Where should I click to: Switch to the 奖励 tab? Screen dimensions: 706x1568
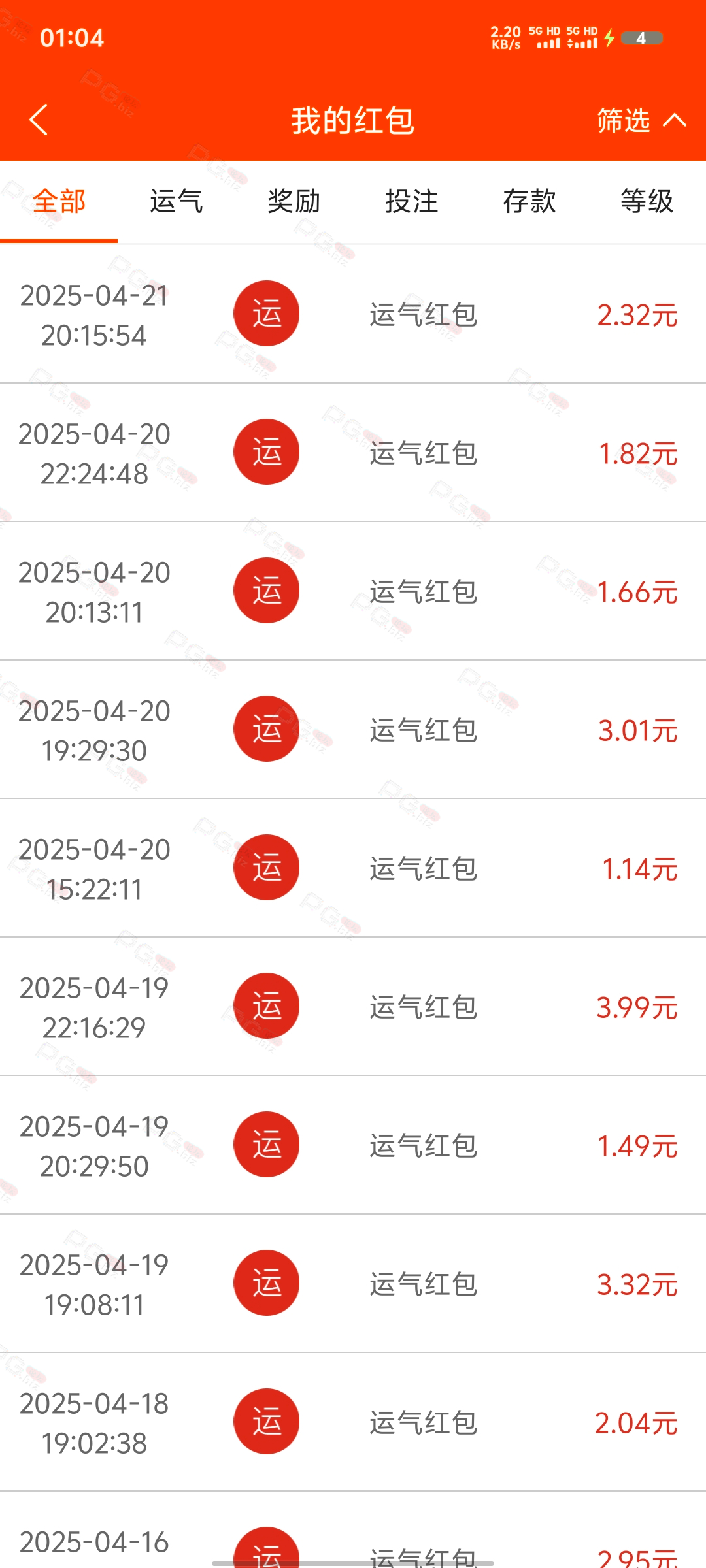click(x=294, y=201)
